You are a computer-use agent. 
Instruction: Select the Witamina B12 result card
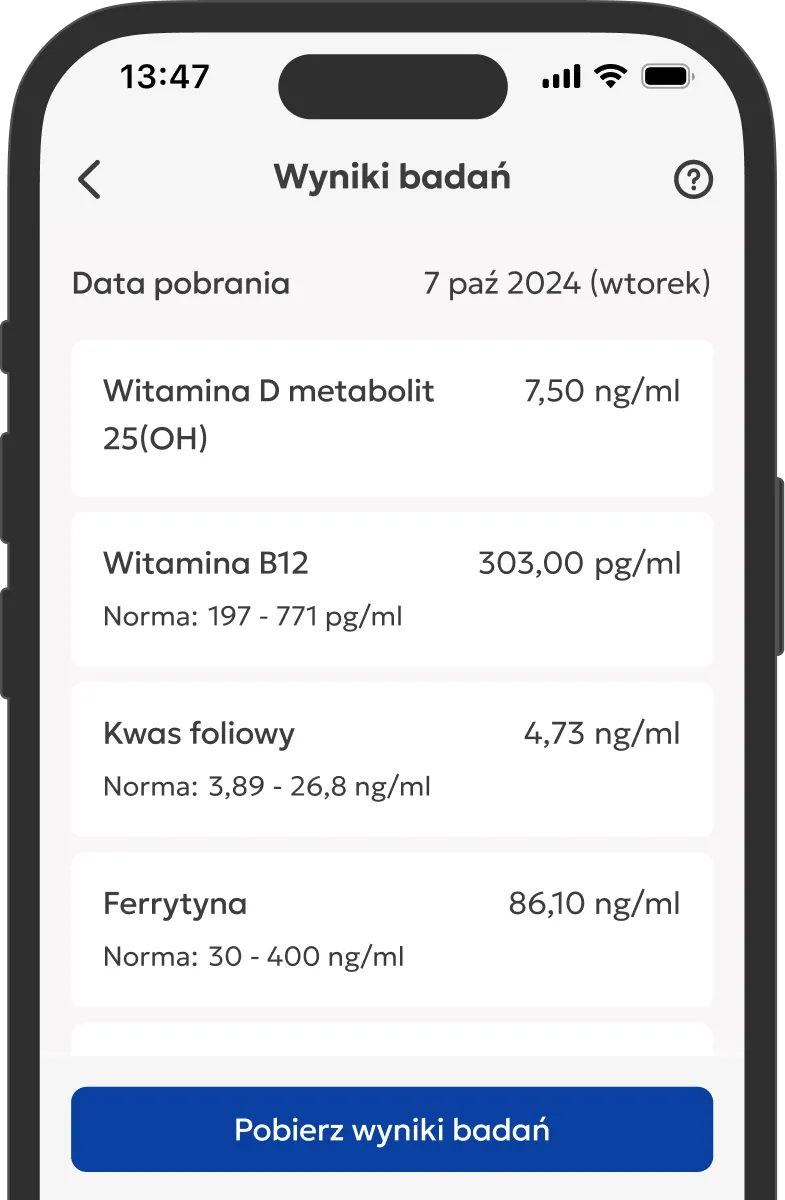(x=392, y=588)
